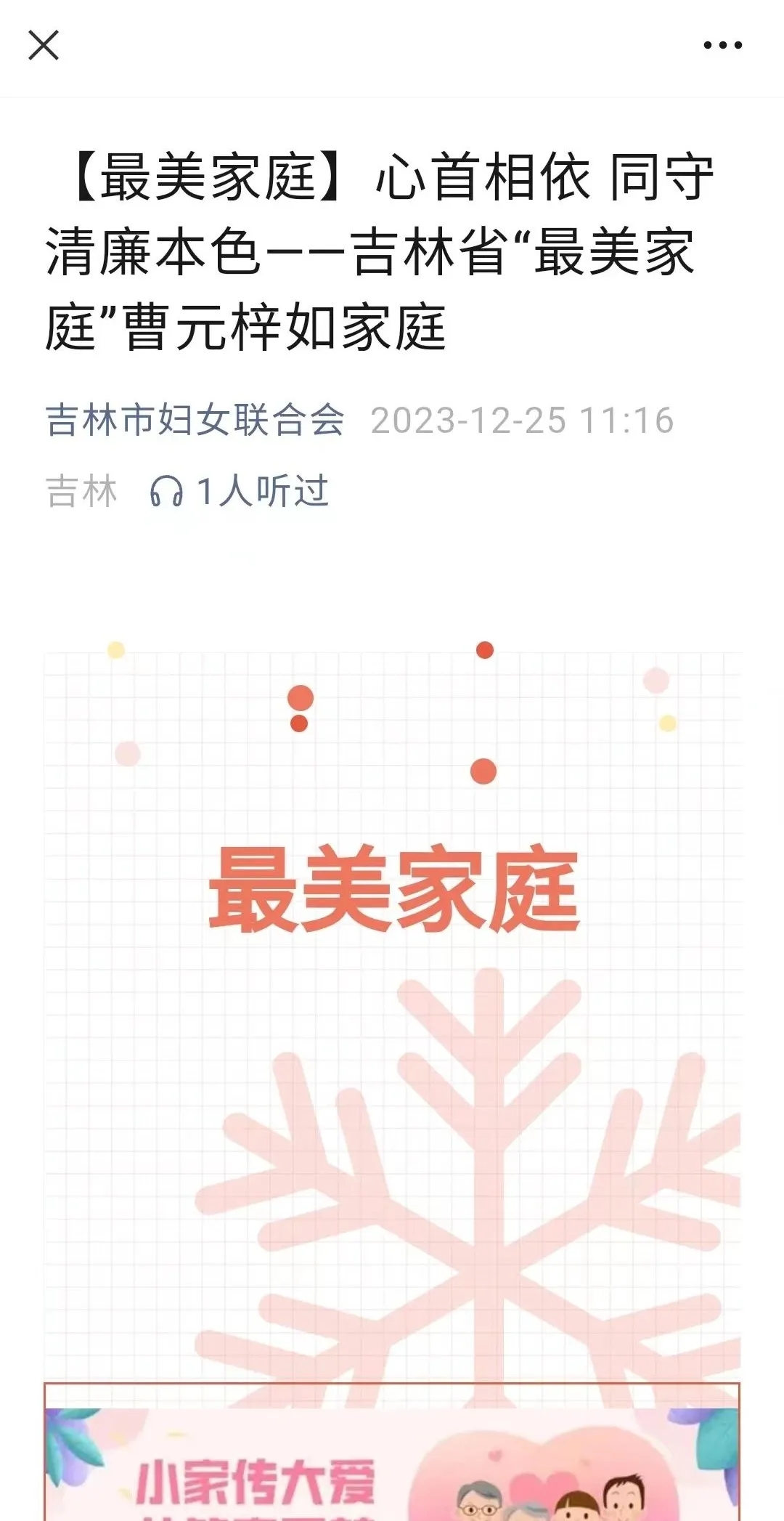Screen dimensions: 784x1521
Task: Open 吉林市妇女联合会 account page
Action: [195, 421]
